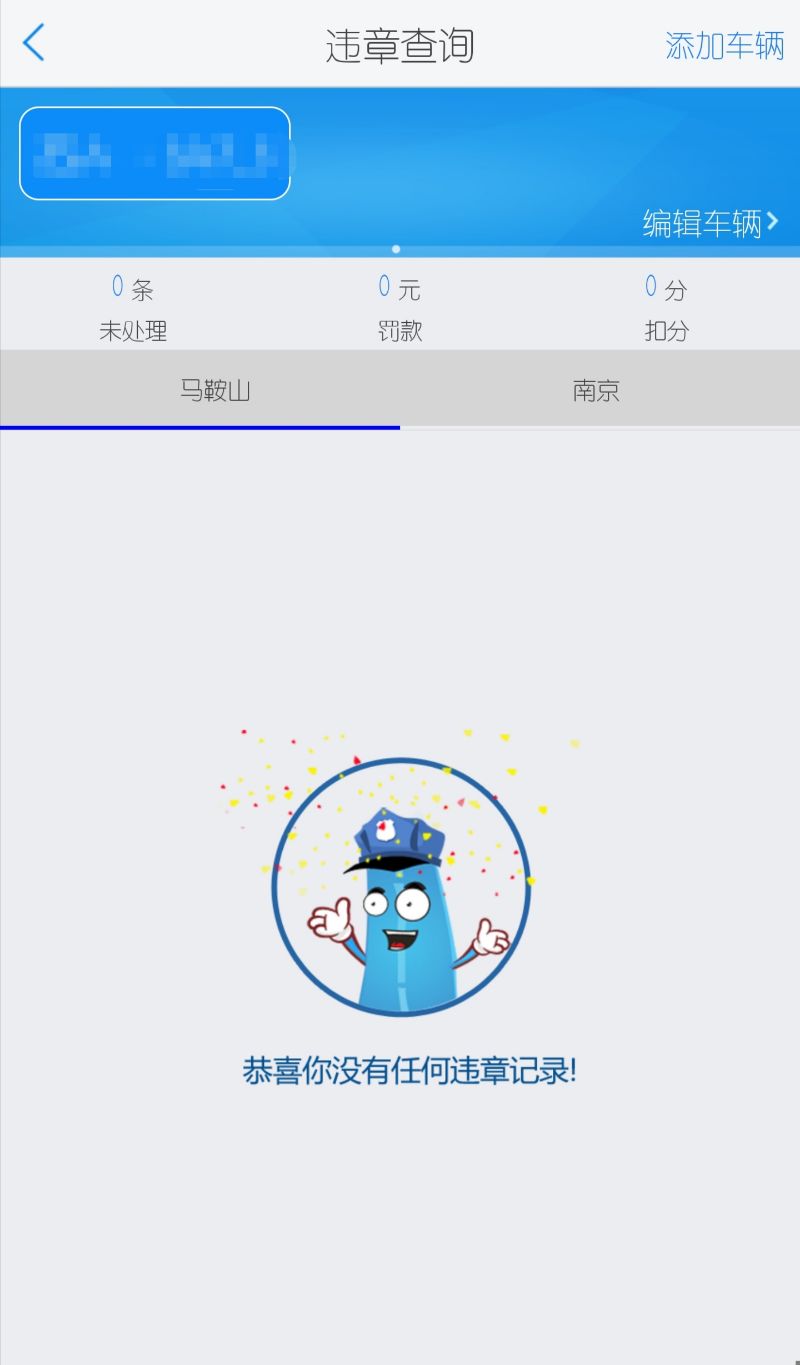Viewport: 800px width, 1365px height.
Task: Tap 添加车辆 to add a vehicle
Action: tap(725, 45)
